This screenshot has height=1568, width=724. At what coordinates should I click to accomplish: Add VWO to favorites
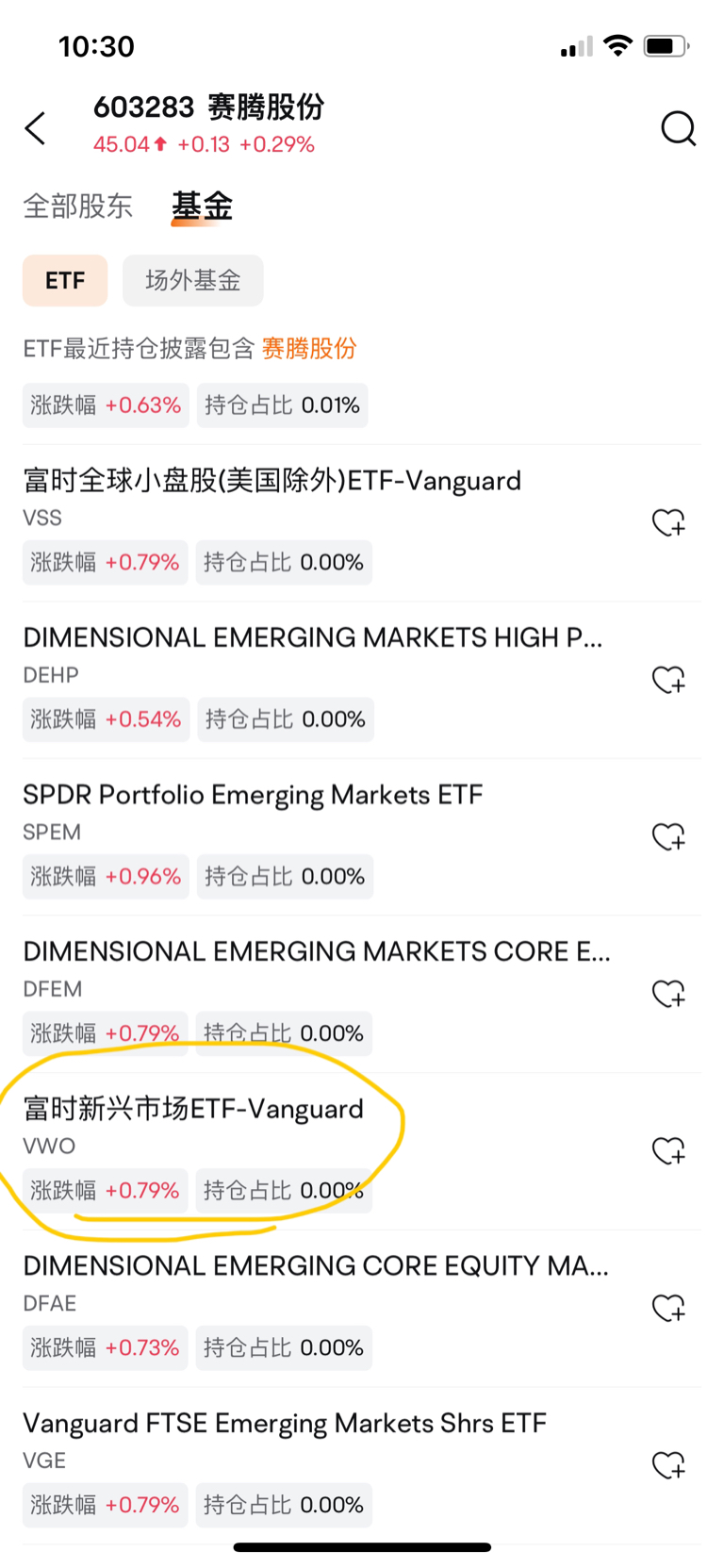click(668, 1150)
